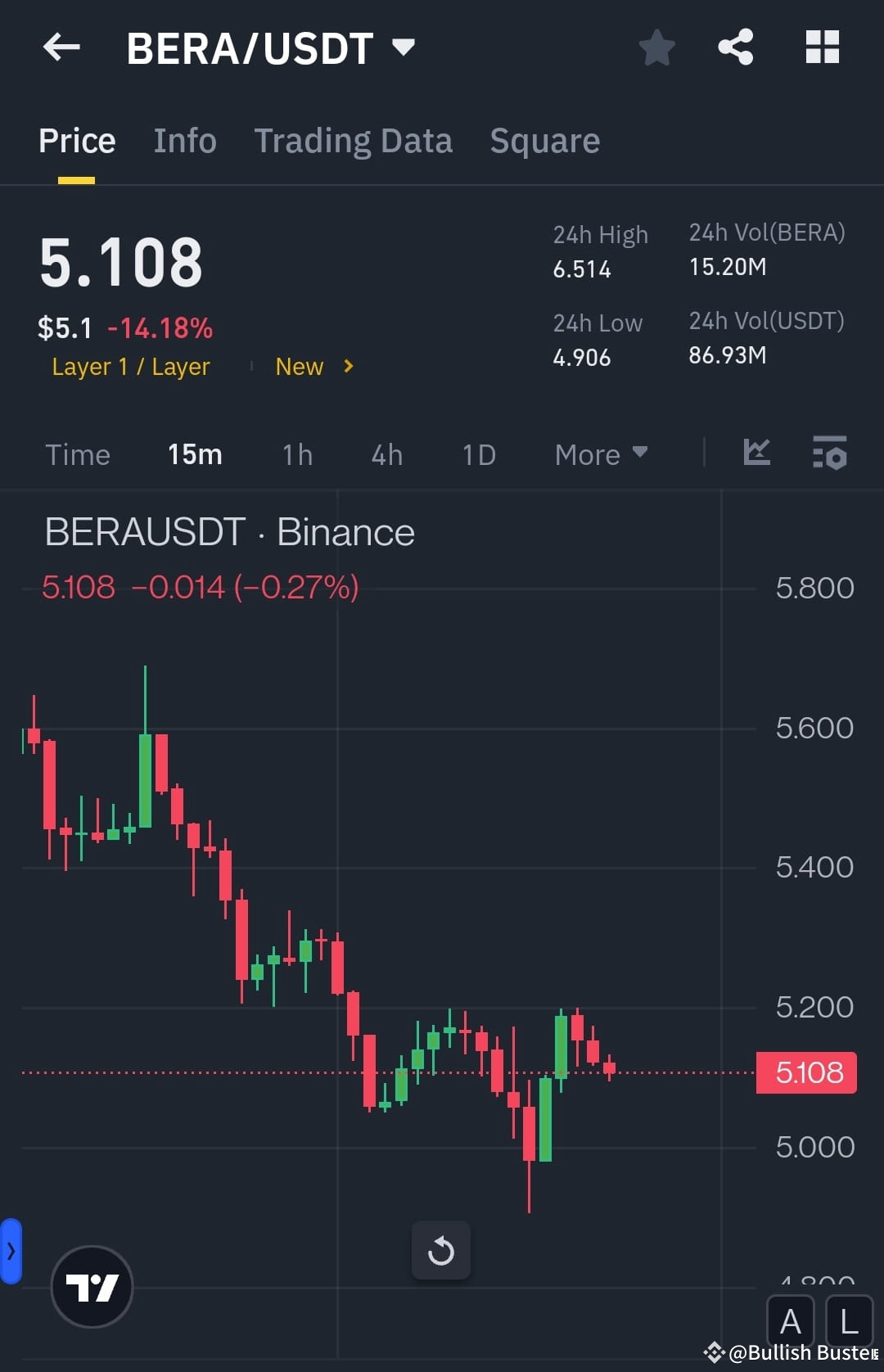Toggle alerts with the A button

[791, 1320]
